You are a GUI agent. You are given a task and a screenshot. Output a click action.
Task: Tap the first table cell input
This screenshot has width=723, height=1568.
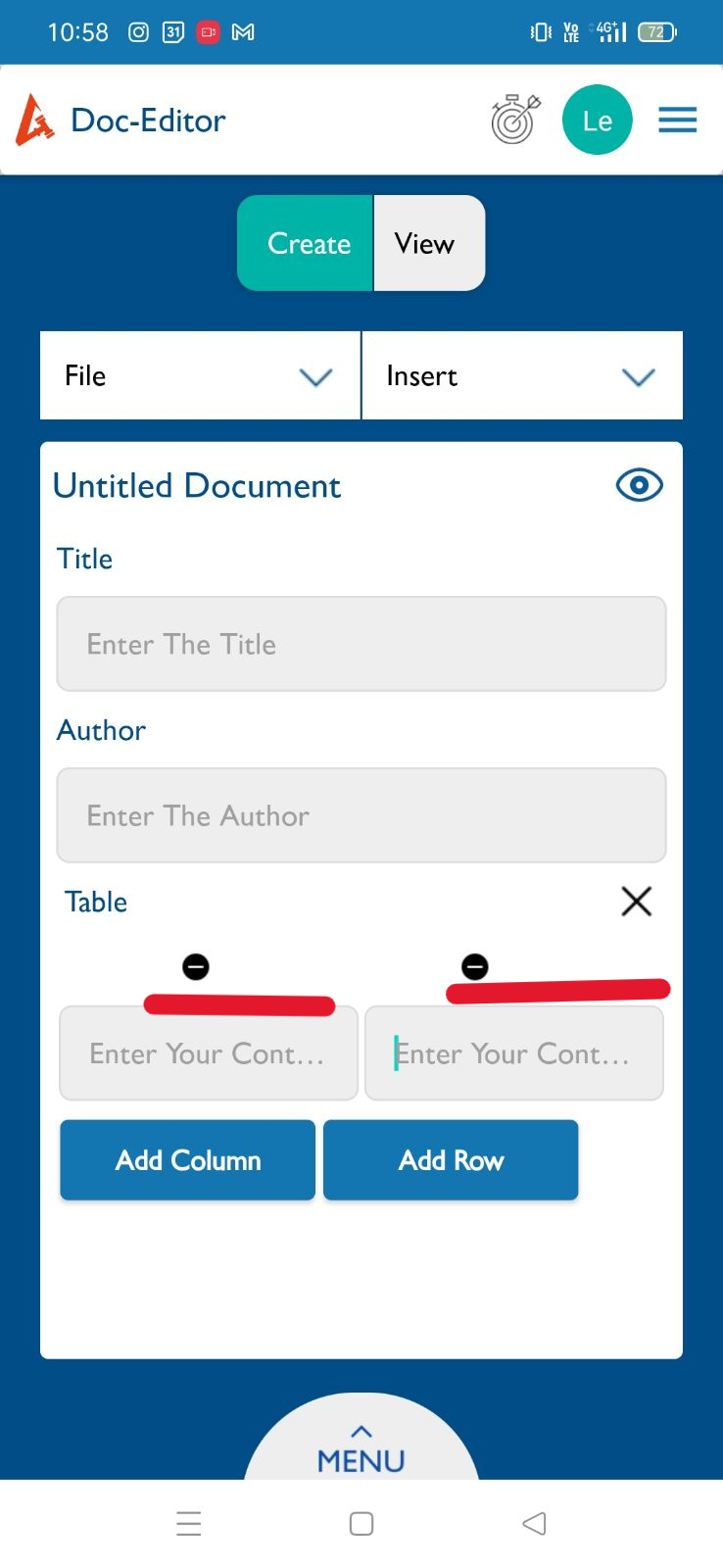tap(209, 1053)
